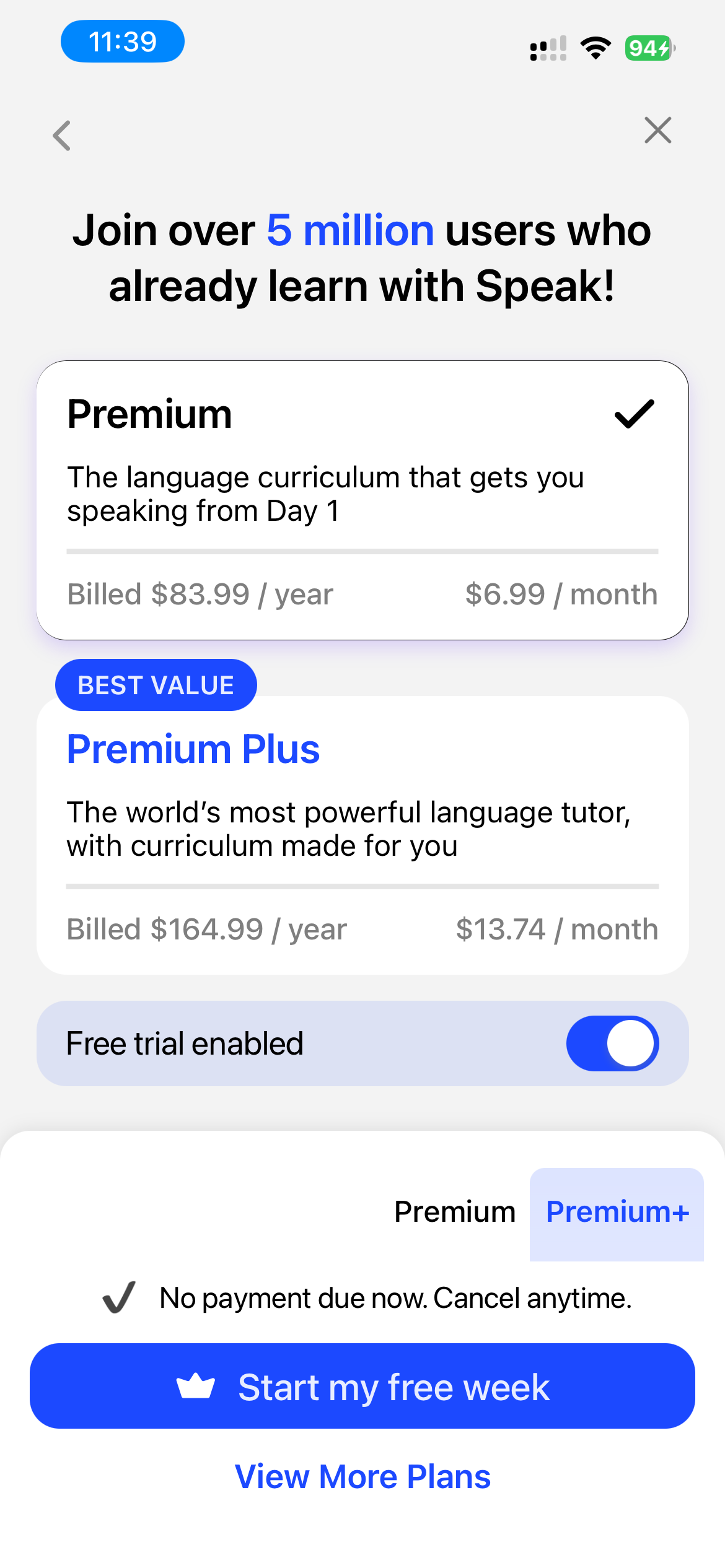
Task: Tap the $83.99 yearly billing text
Action: [x=200, y=593]
